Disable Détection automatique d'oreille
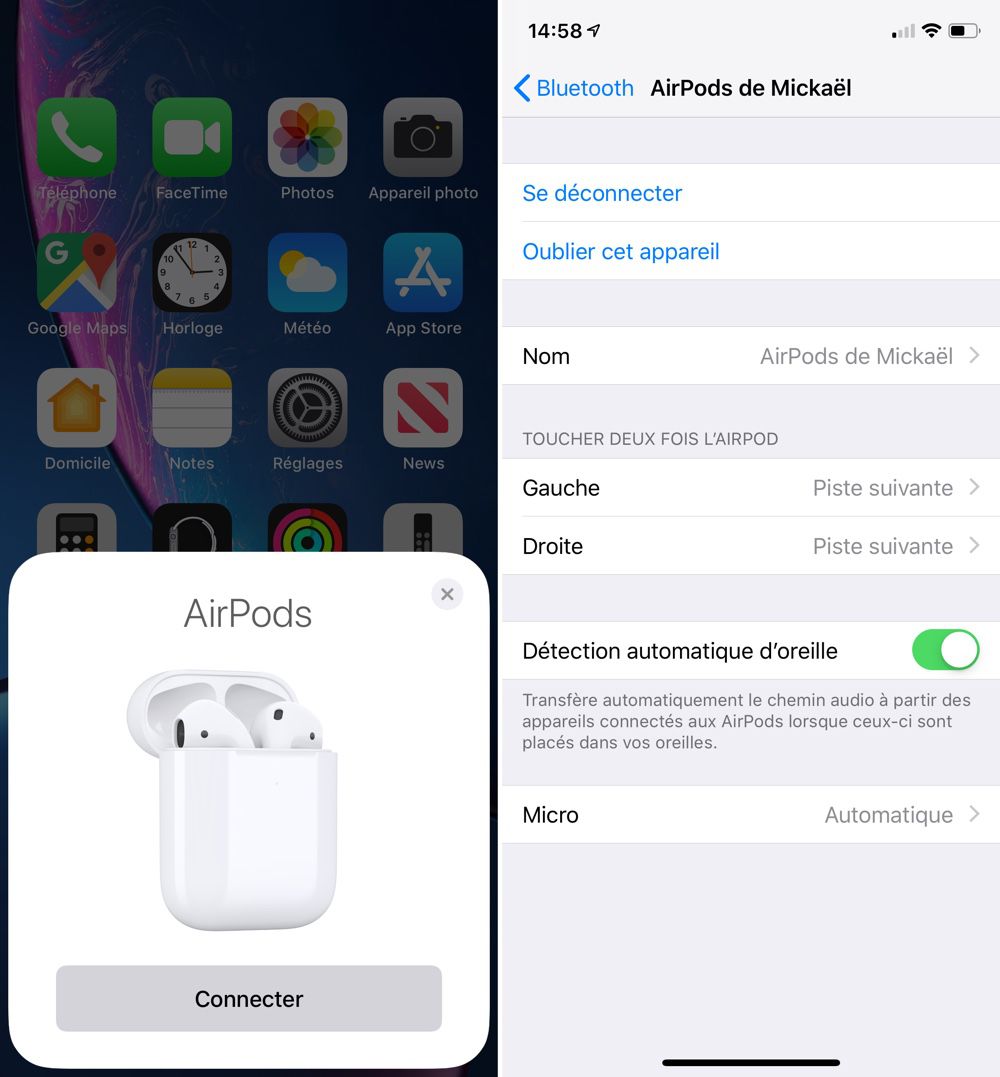1000x1077 pixels. click(944, 650)
